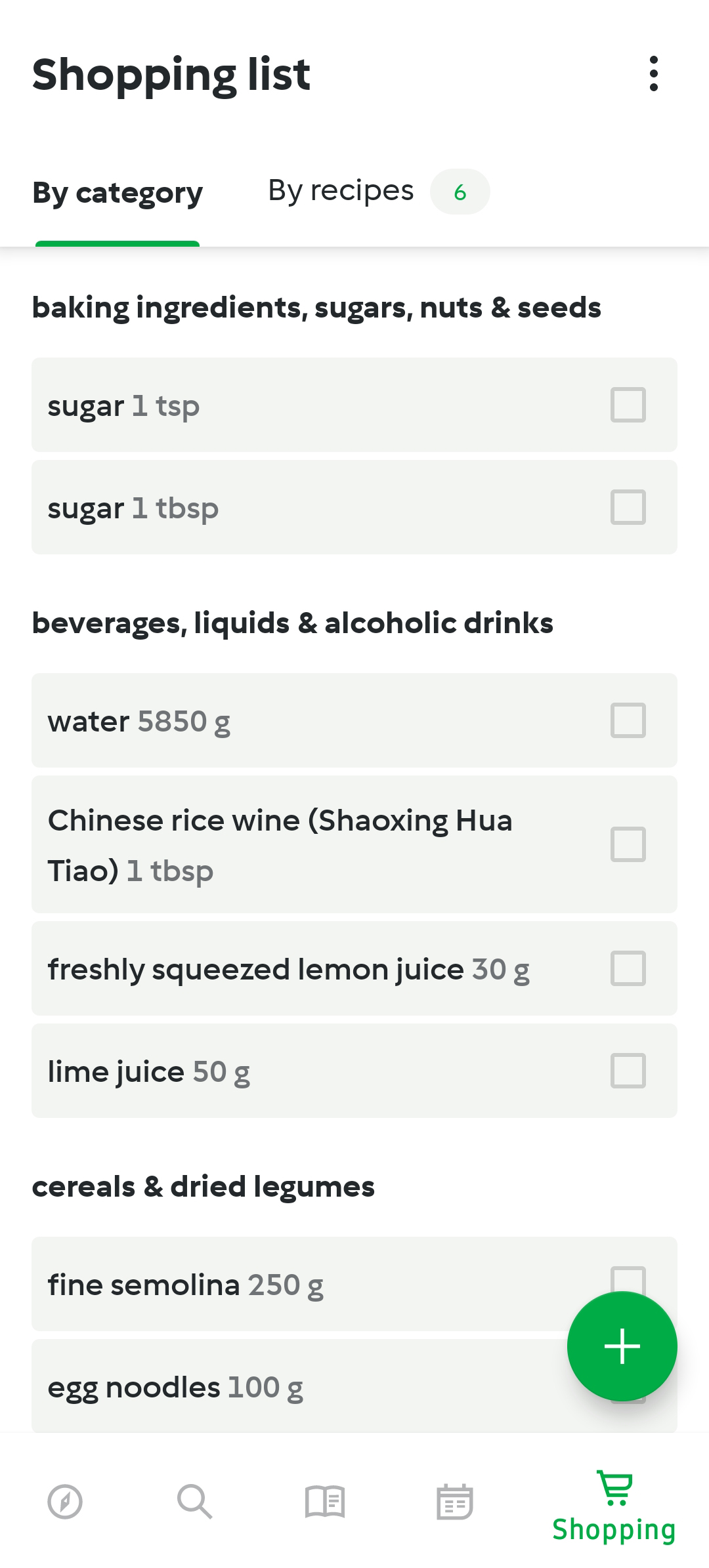Open the overflow menu

click(x=653, y=73)
